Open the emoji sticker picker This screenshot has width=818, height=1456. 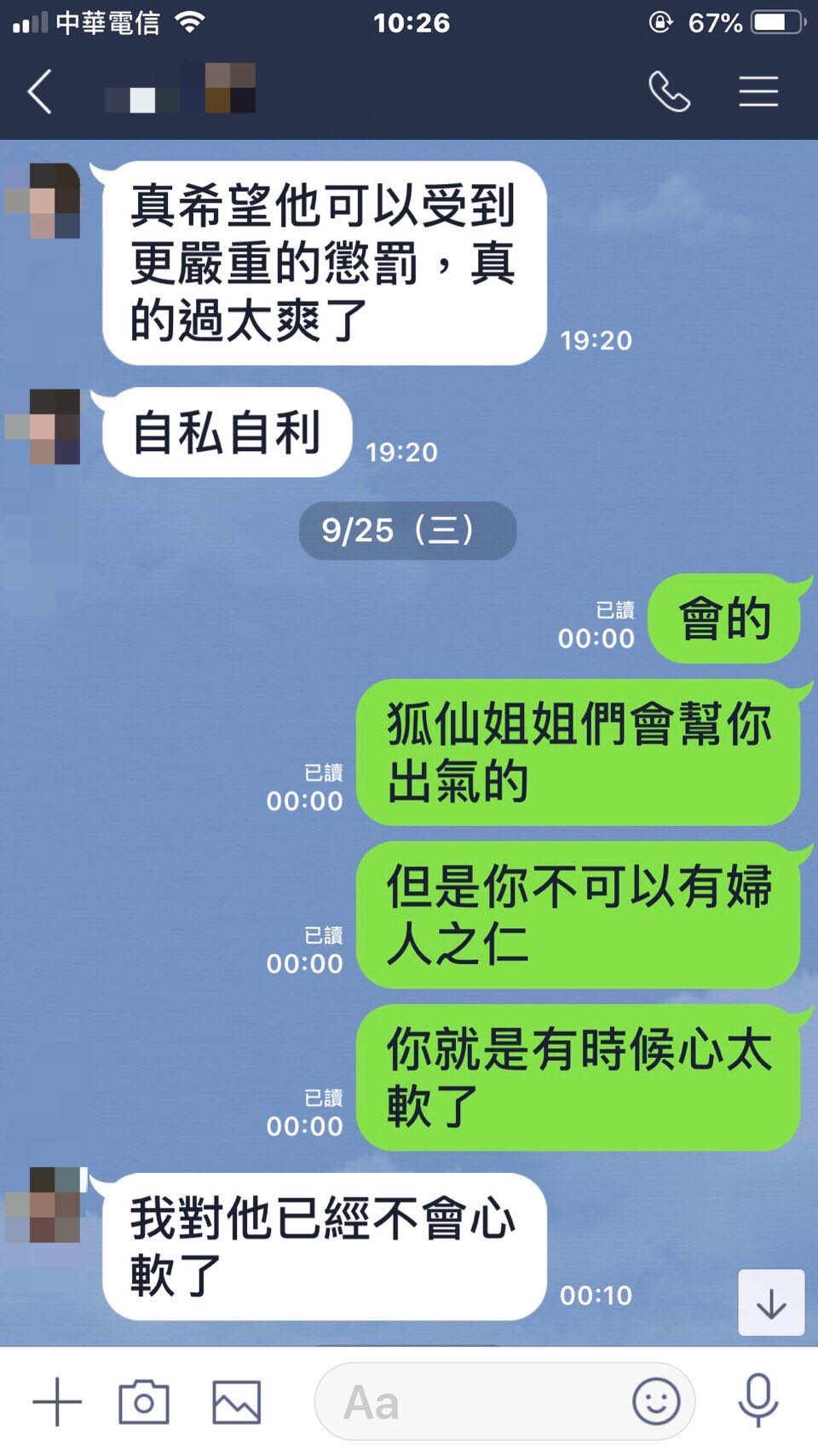point(656,1401)
